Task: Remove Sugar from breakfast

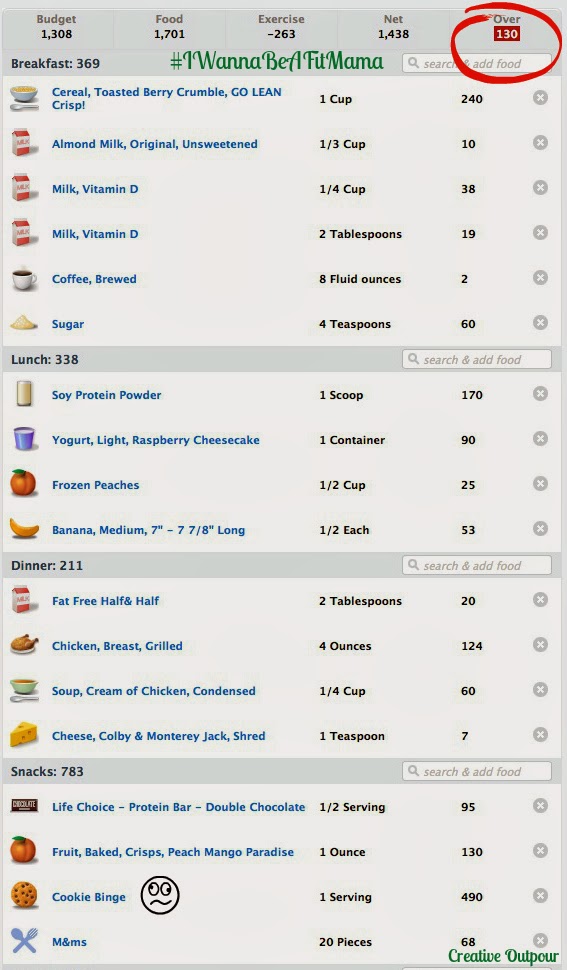Action: pos(540,323)
